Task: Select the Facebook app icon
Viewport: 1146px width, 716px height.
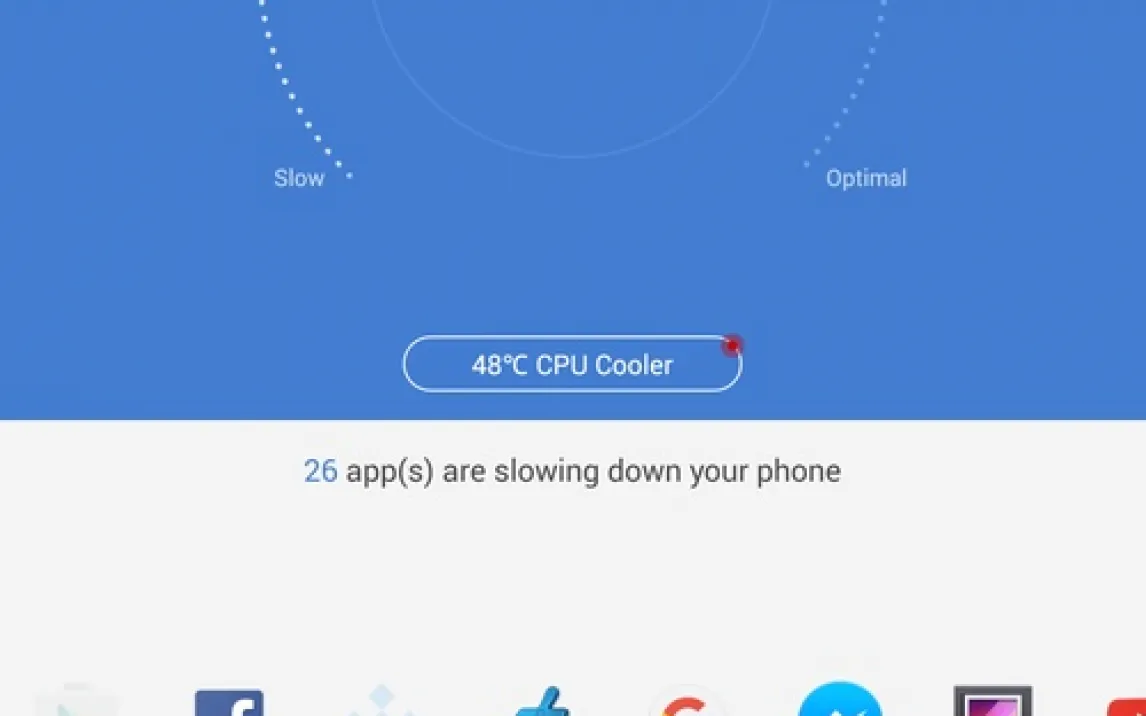Action: (229, 703)
